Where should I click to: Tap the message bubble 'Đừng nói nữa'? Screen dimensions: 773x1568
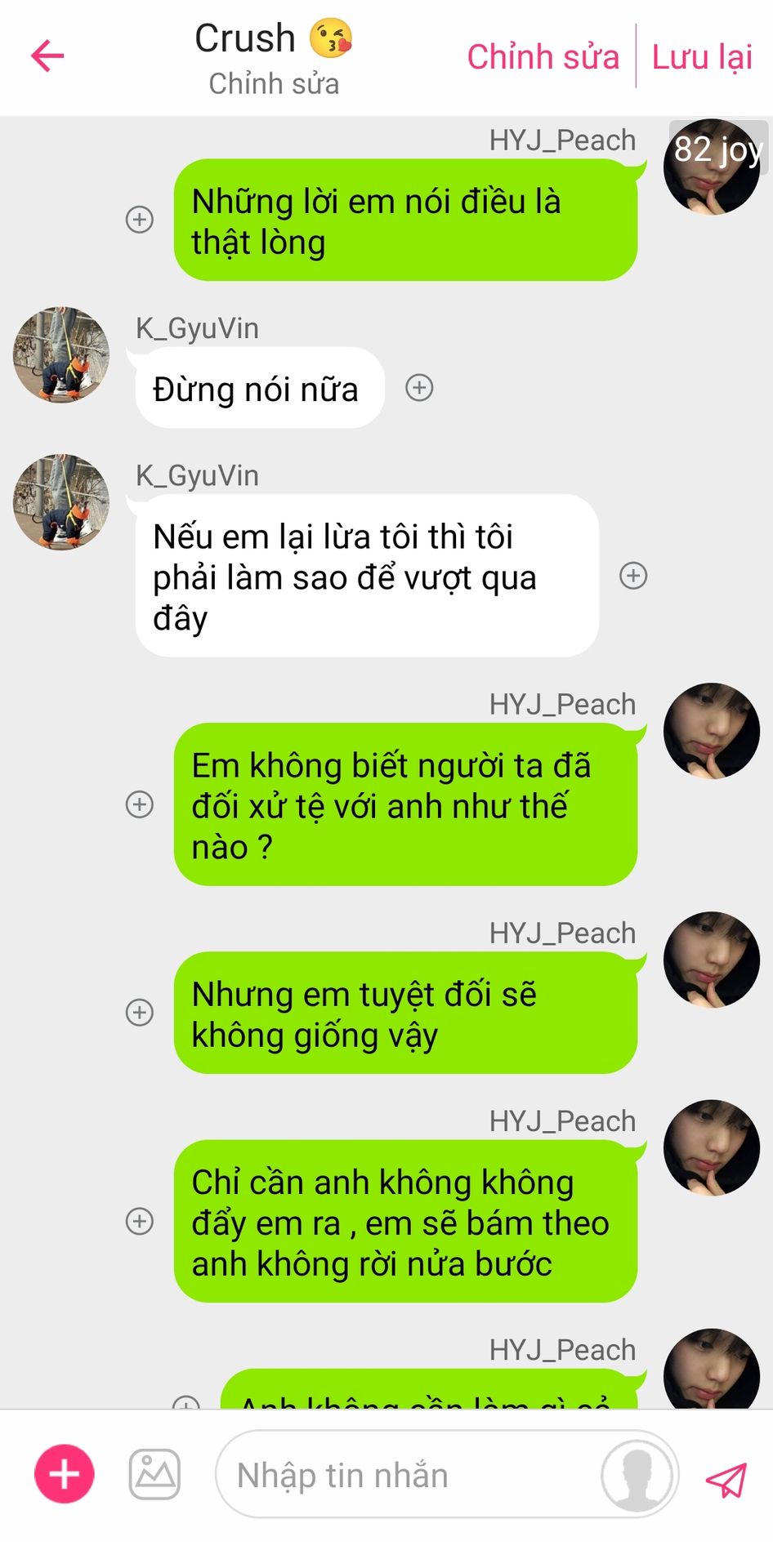pos(257,389)
